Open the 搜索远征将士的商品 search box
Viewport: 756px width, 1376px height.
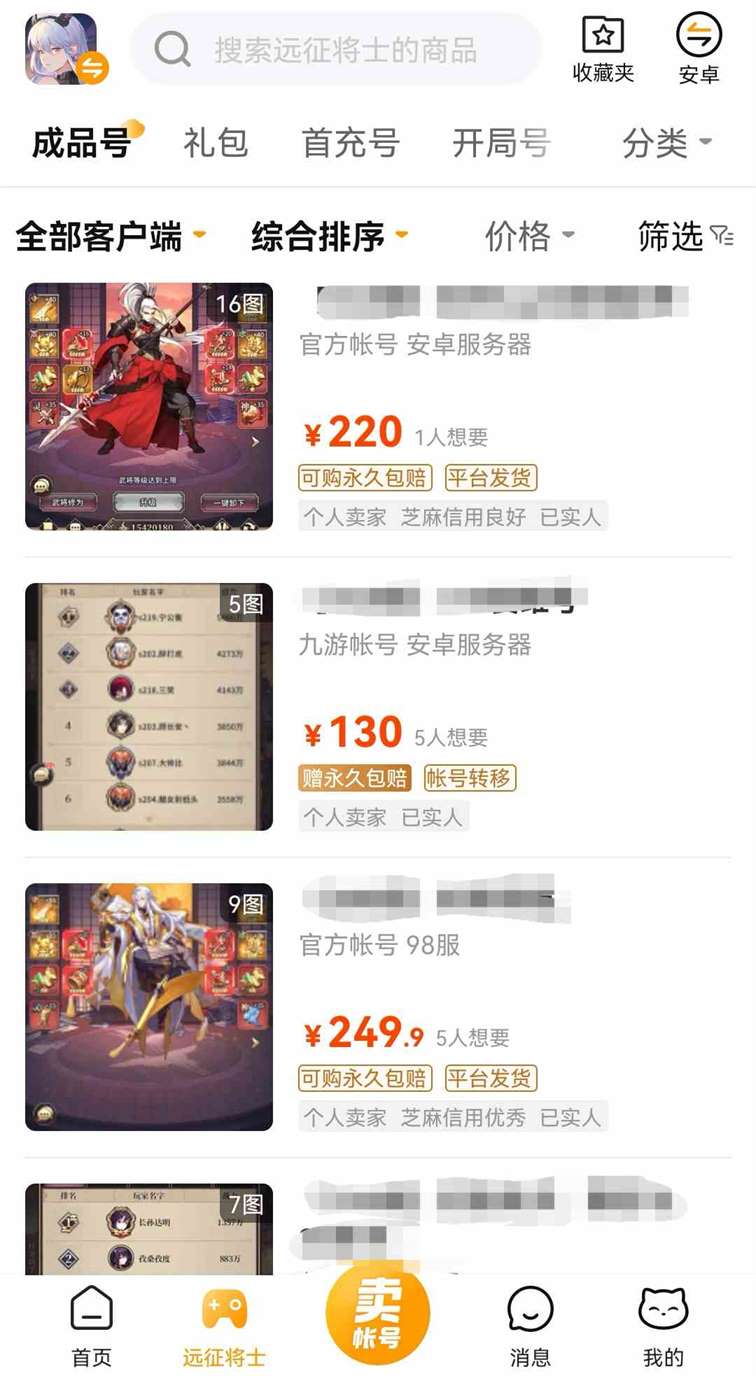(336, 49)
